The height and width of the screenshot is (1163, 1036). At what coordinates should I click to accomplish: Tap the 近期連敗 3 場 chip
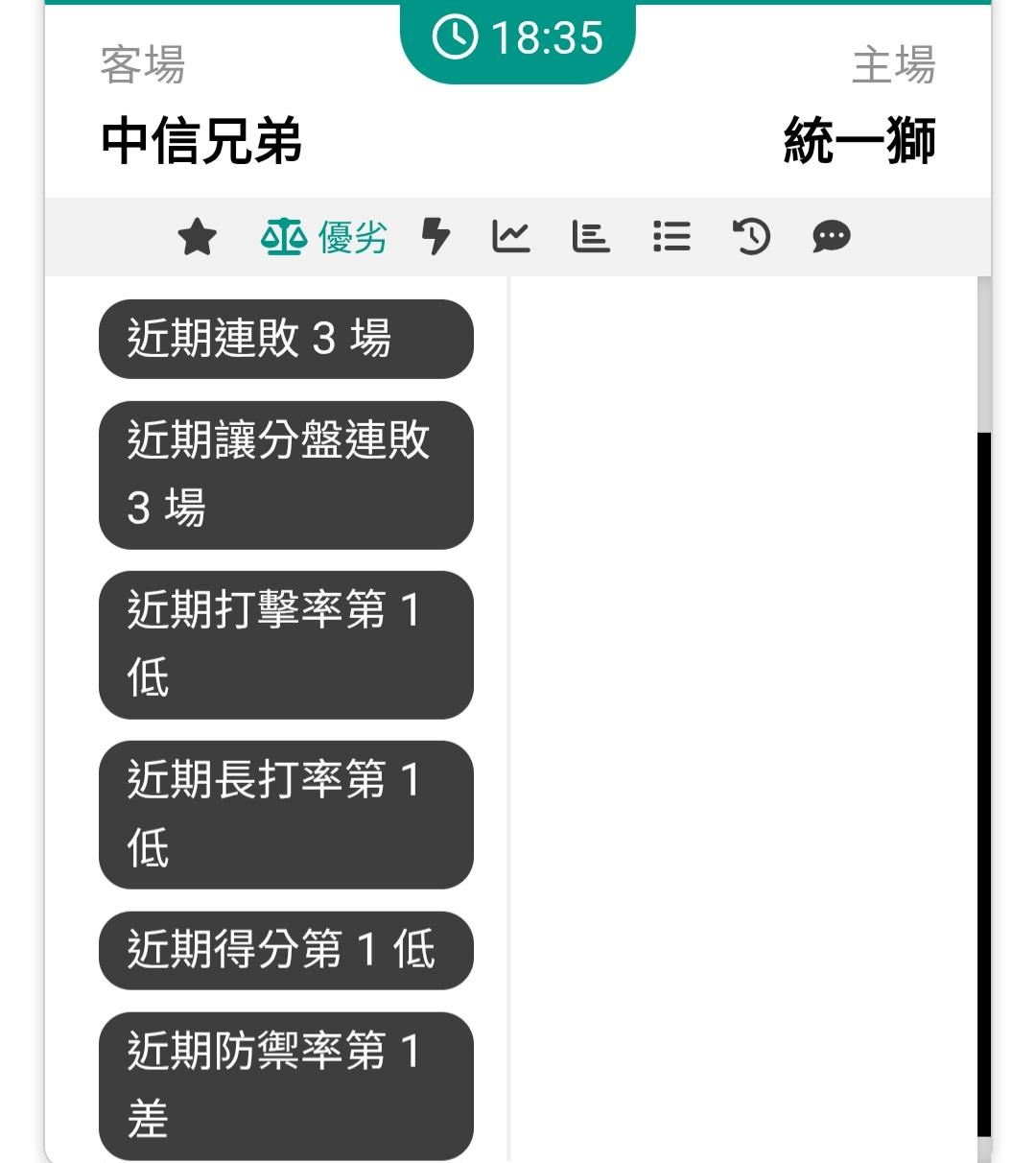point(286,339)
